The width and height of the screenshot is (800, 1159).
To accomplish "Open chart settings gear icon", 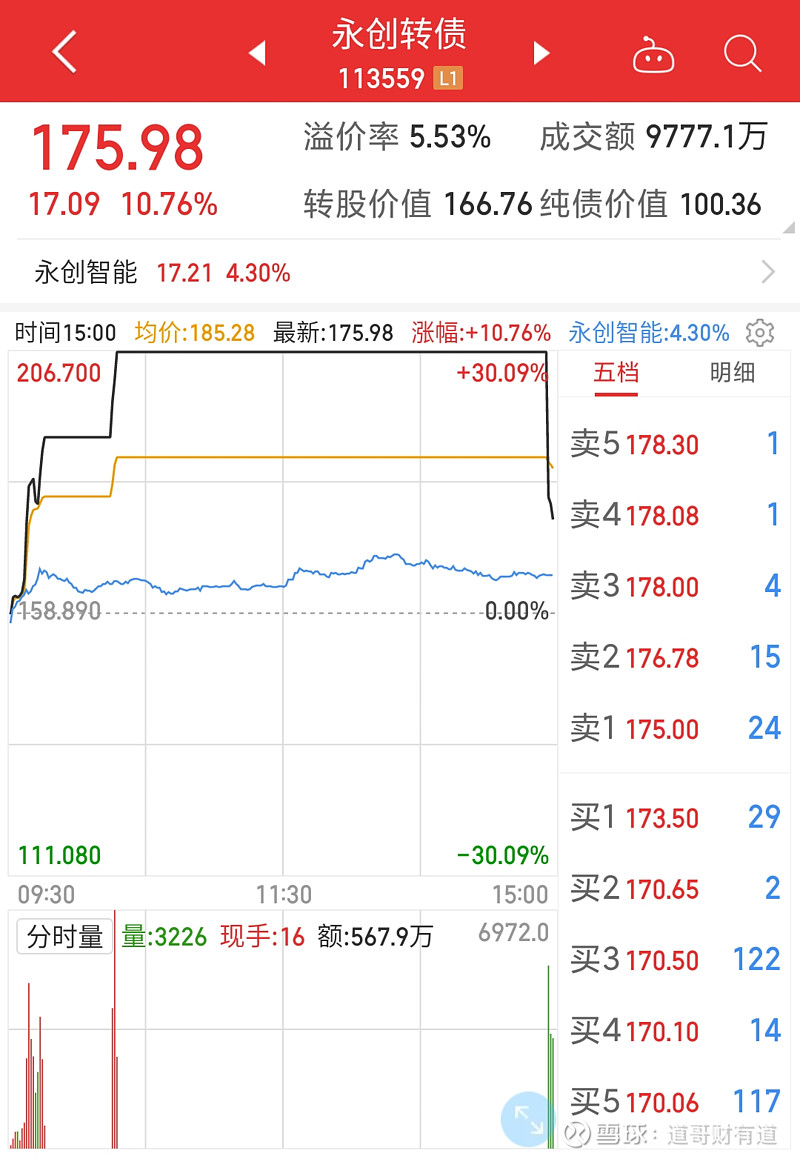I will [760, 333].
